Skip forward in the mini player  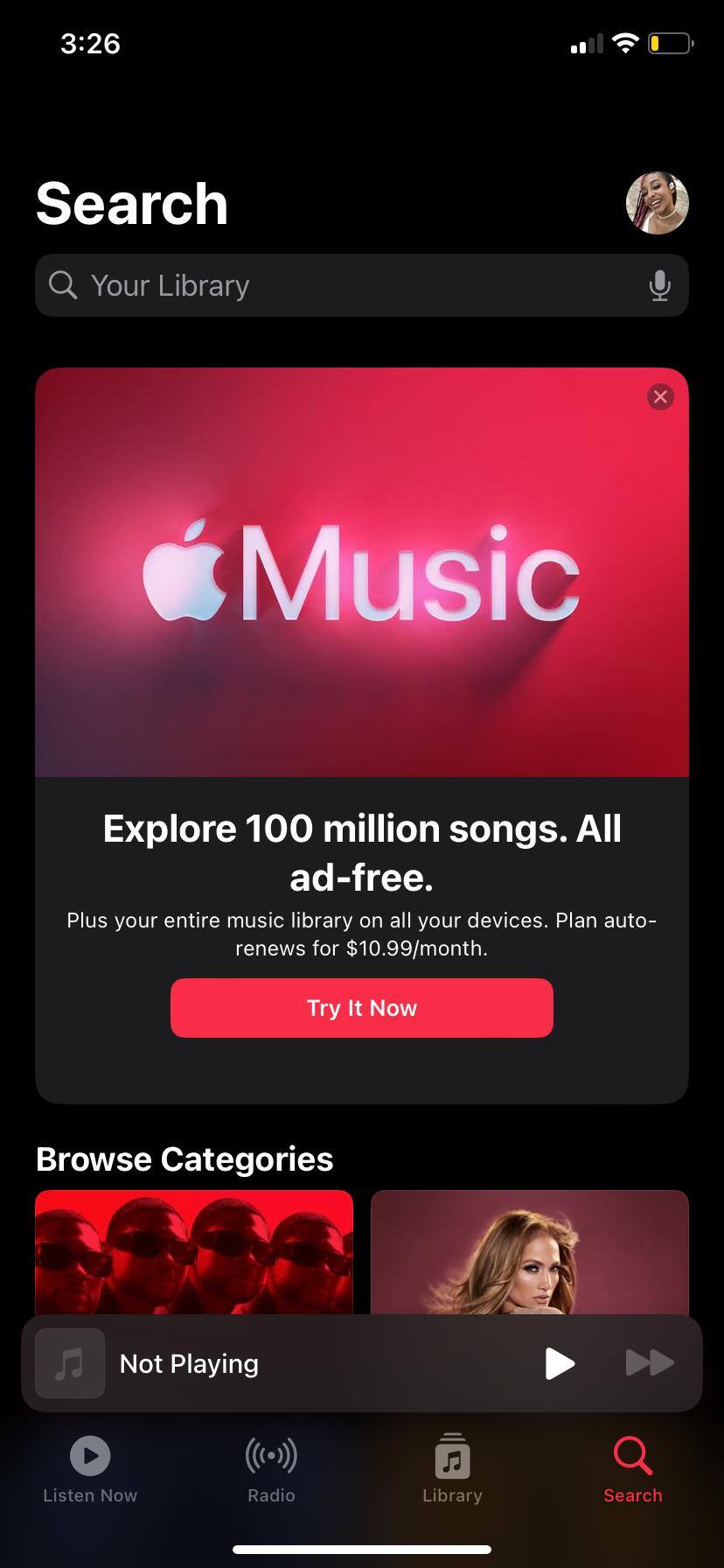click(x=650, y=1363)
